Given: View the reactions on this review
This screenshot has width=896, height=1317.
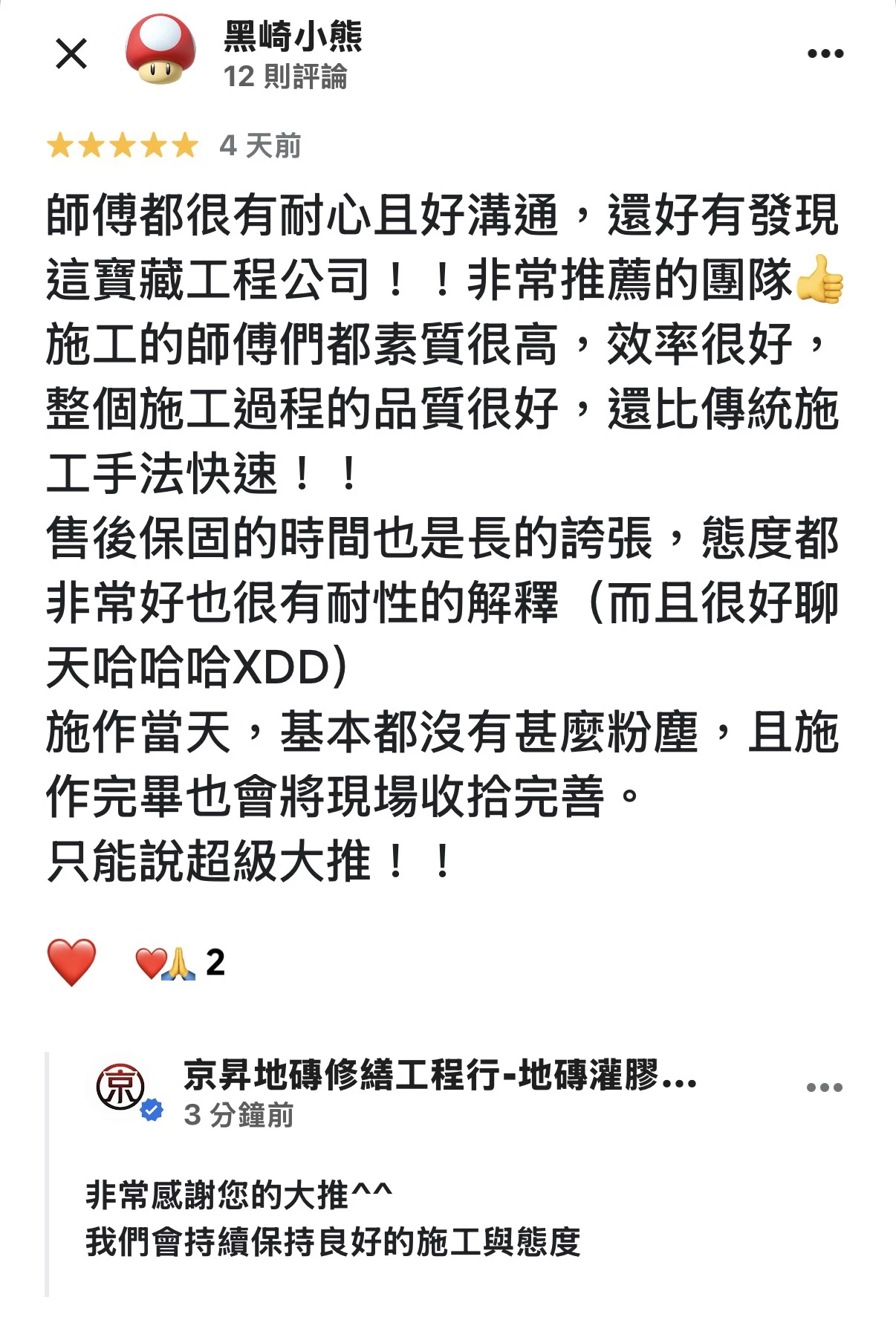Looking at the screenshot, I should tap(180, 963).
